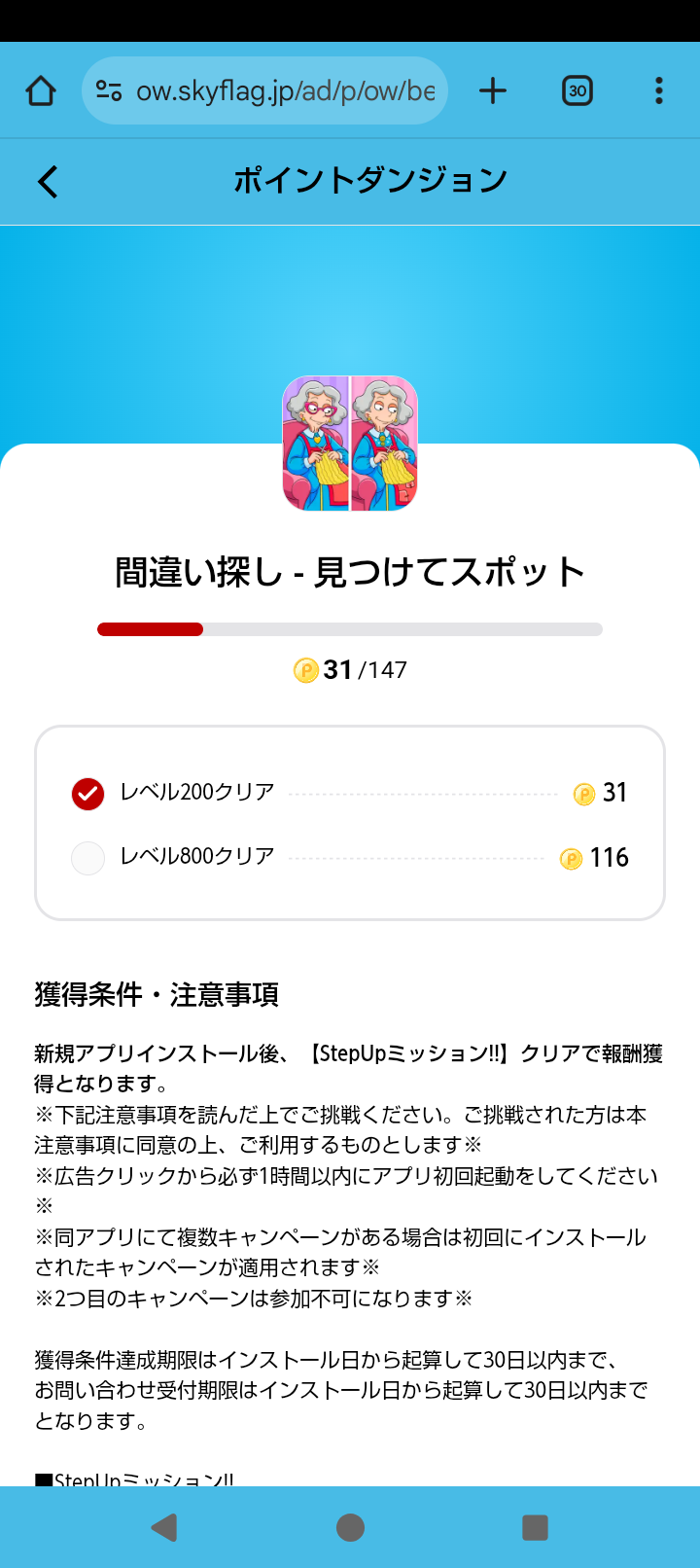Tap the 間違い探し - 見つけてスポット title
Viewport: 700px width, 1568px height.
pyautogui.click(x=350, y=572)
